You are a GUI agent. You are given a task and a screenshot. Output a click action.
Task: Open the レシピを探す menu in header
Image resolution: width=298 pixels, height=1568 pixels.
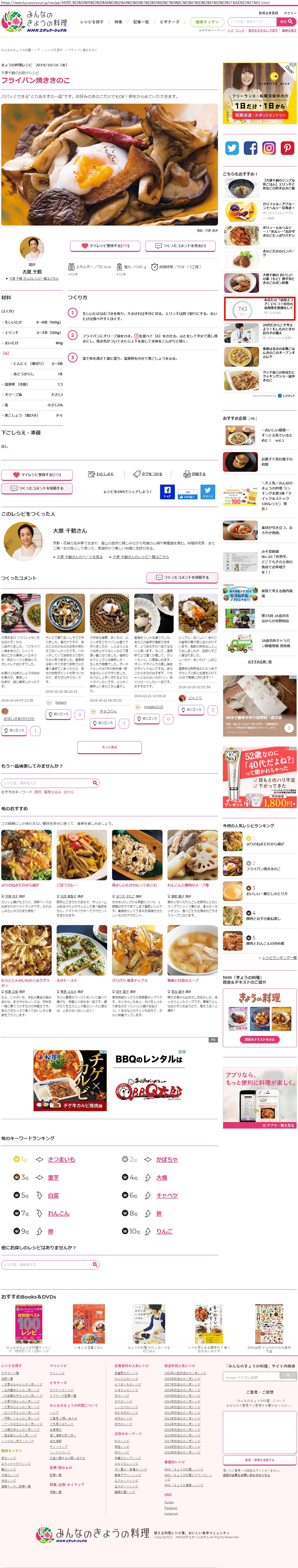[91, 22]
